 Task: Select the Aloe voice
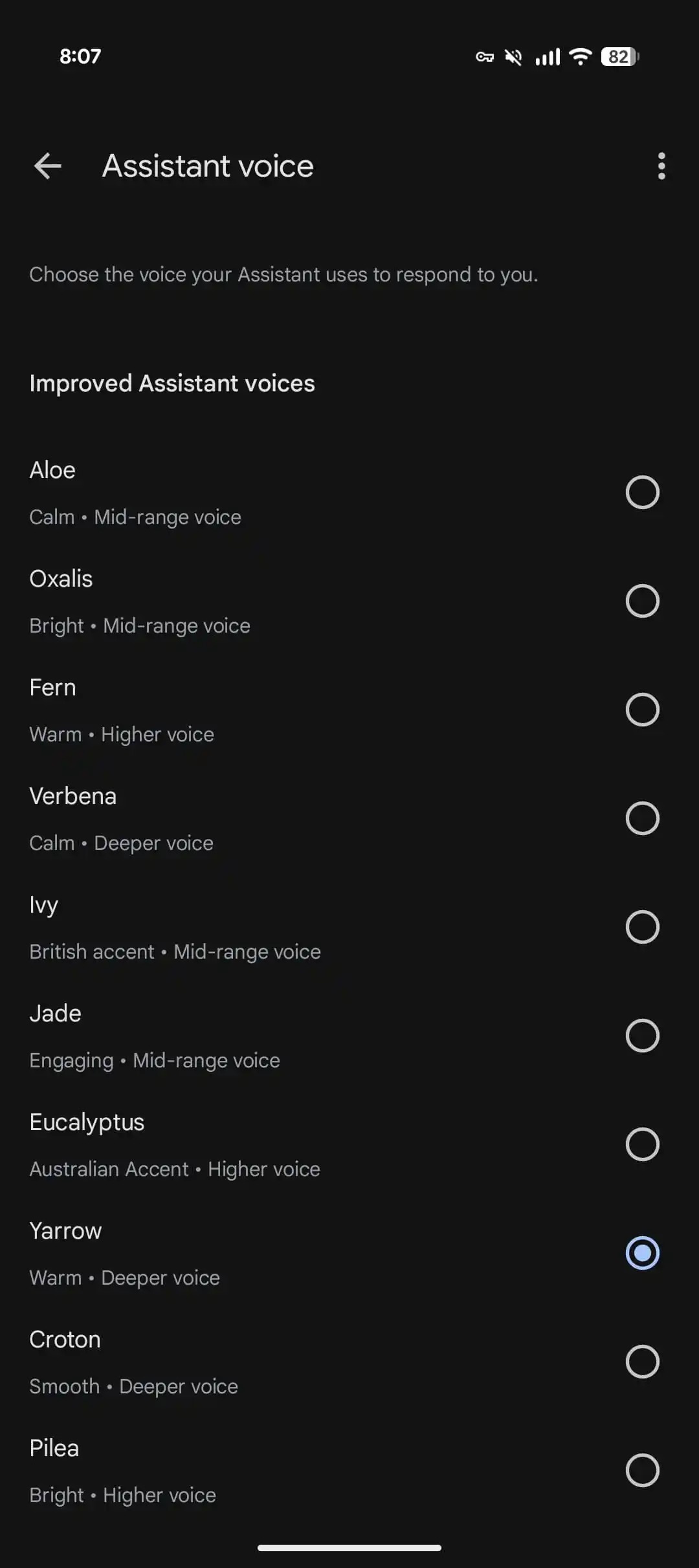coord(349,493)
